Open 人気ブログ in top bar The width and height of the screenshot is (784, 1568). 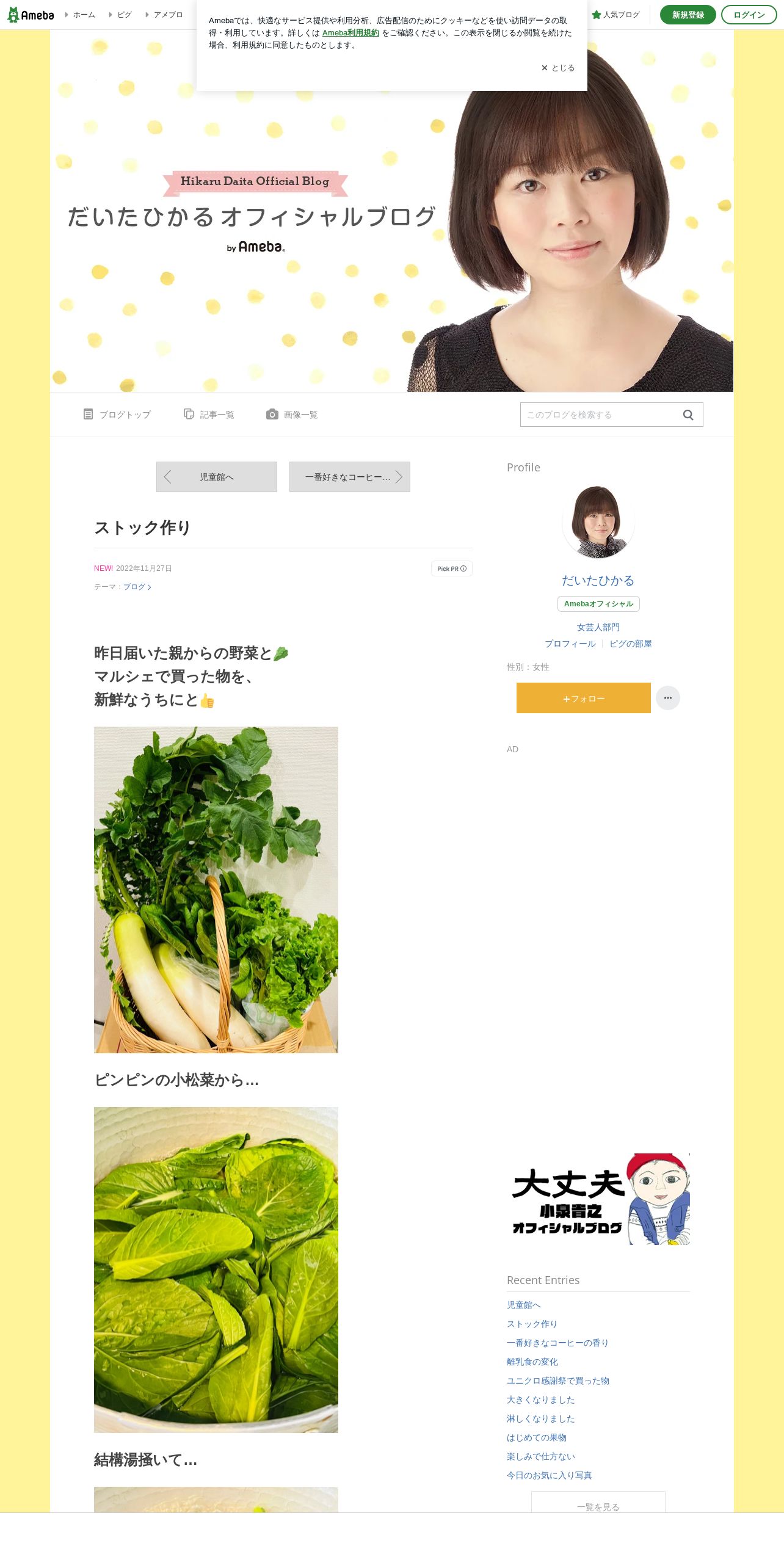616,15
